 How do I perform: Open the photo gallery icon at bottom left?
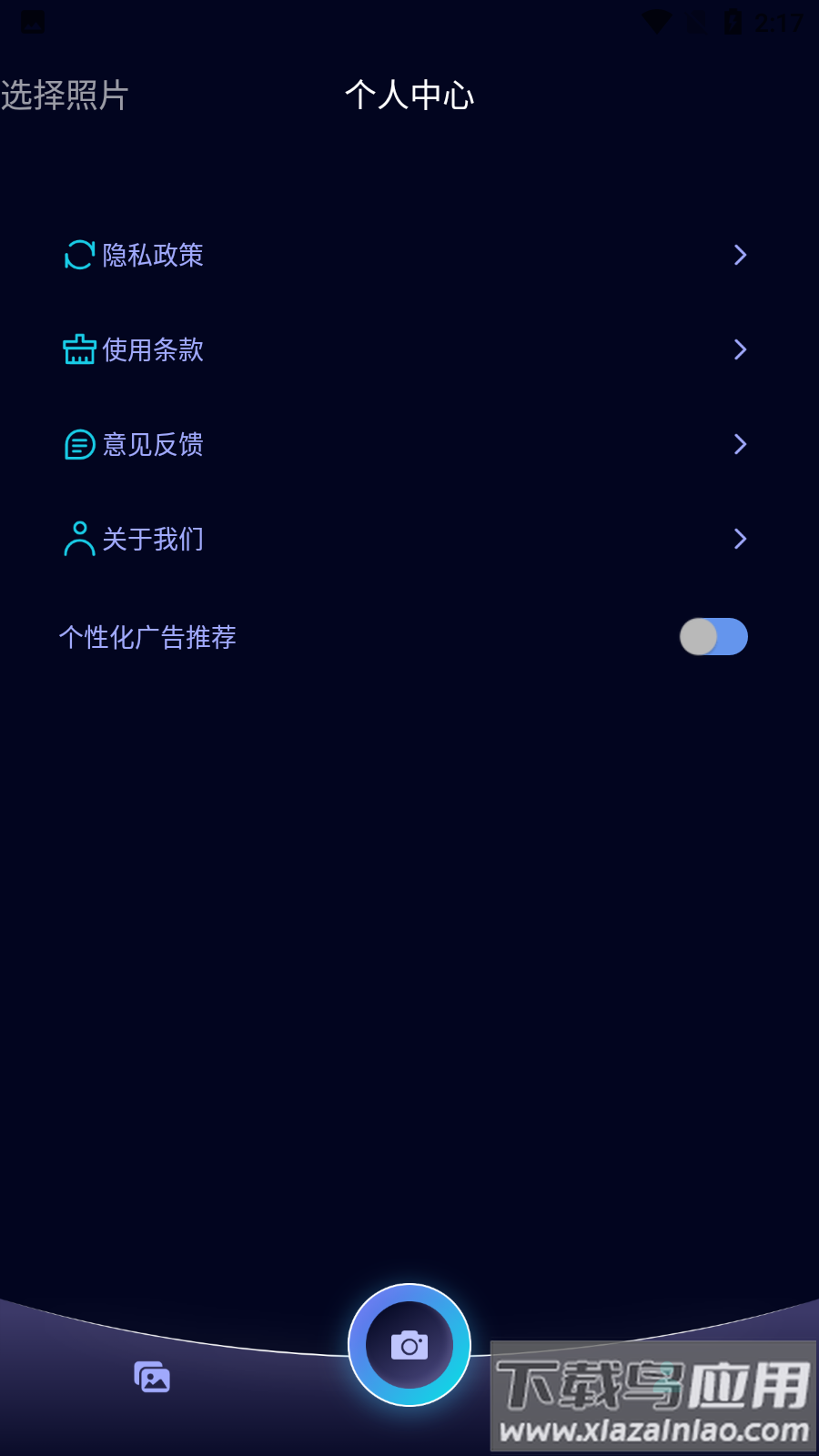(x=152, y=1378)
